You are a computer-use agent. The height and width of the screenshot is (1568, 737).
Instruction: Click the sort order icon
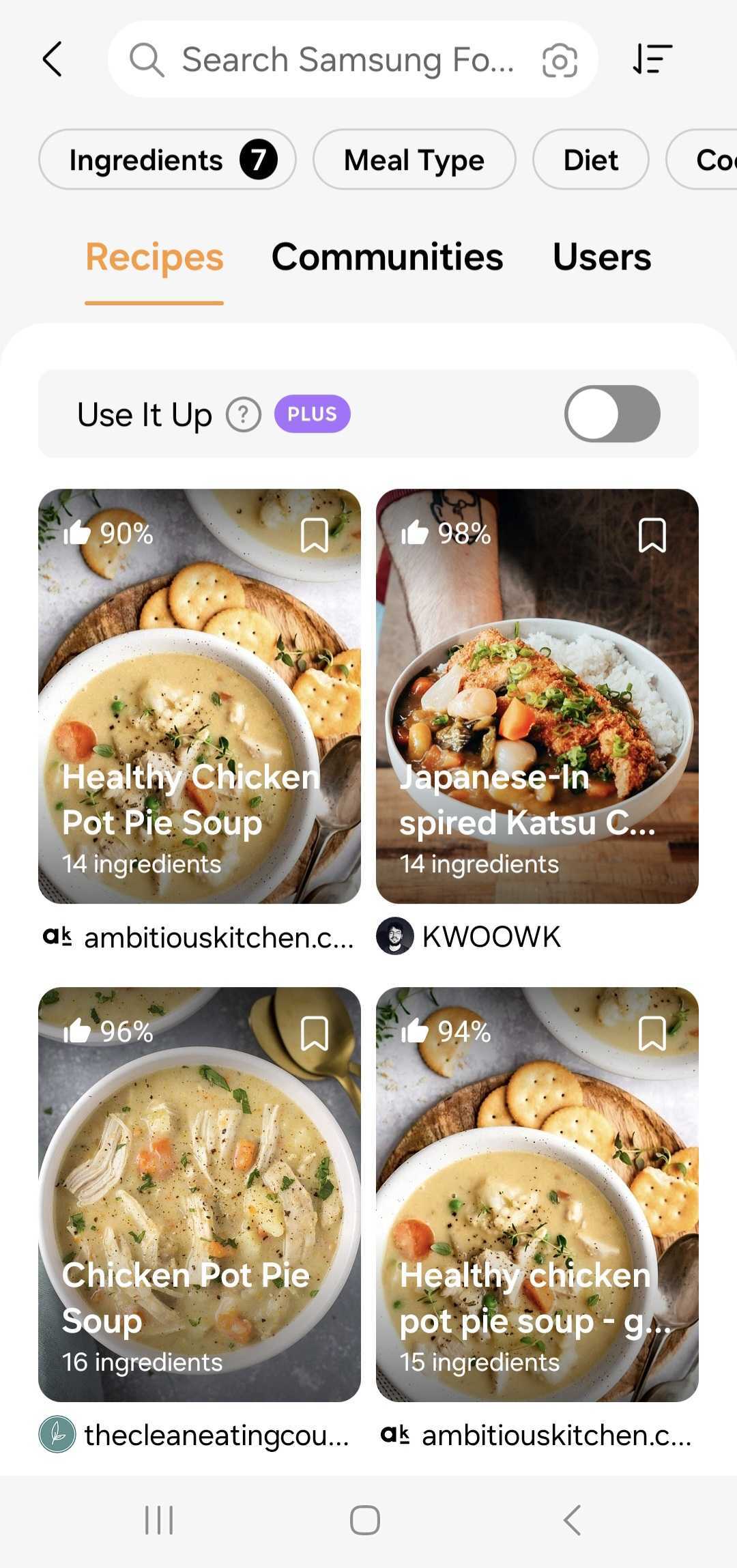tap(652, 59)
